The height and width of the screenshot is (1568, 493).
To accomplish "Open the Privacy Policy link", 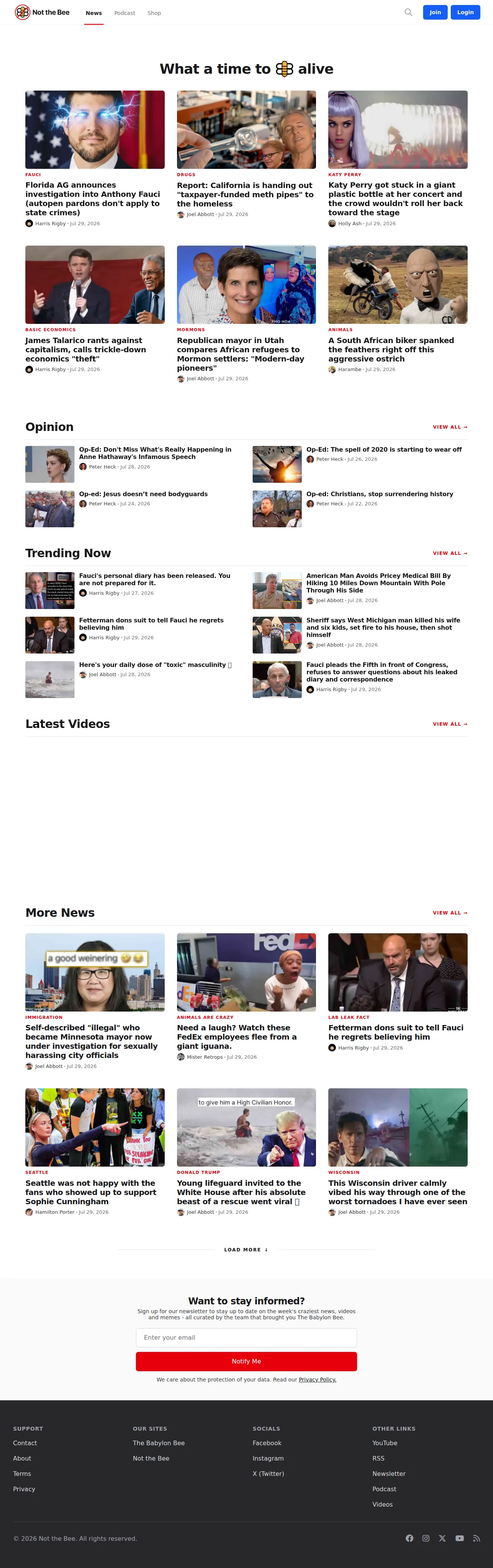I will pos(318,1379).
